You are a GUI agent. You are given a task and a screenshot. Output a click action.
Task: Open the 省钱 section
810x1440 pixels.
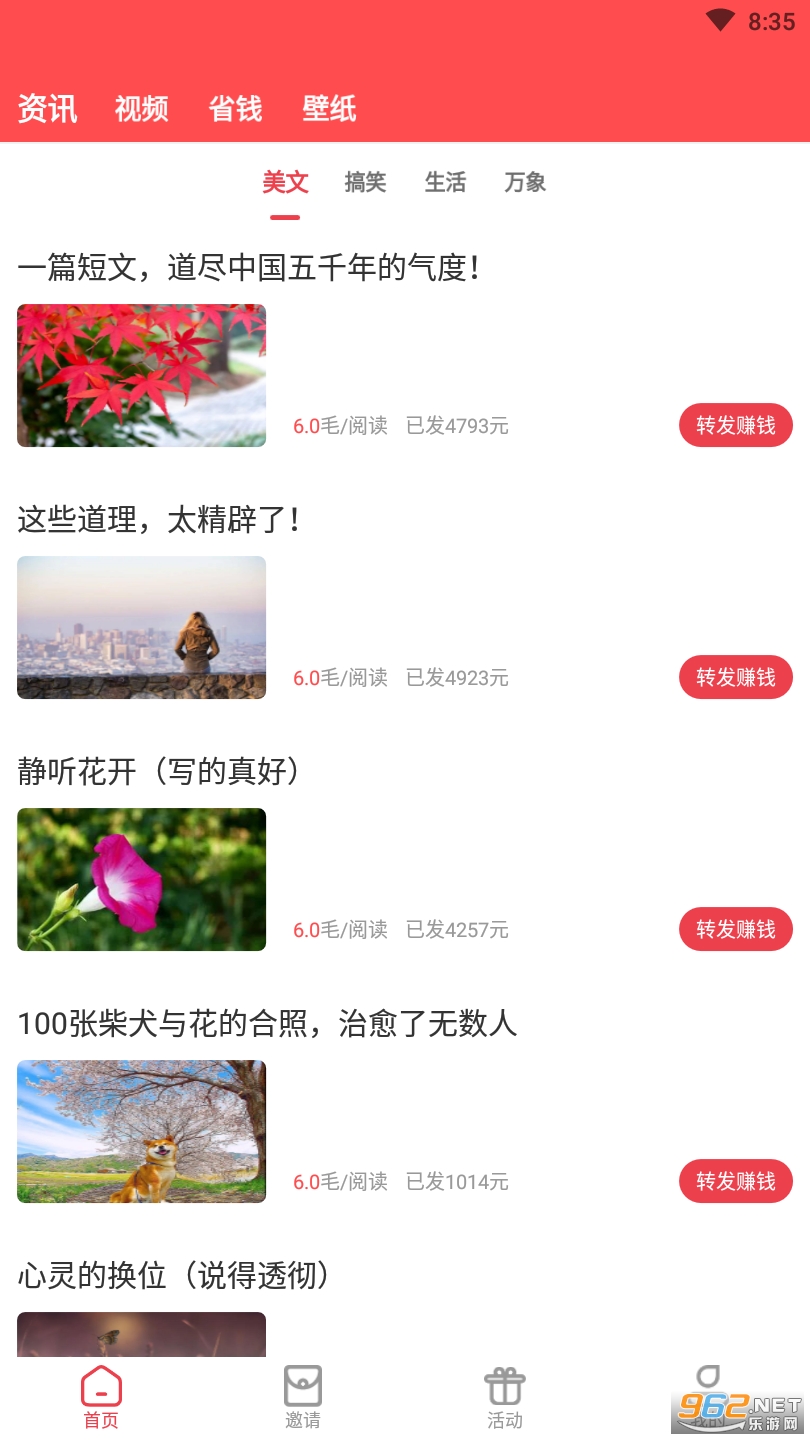pyautogui.click(x=235, y=108)
